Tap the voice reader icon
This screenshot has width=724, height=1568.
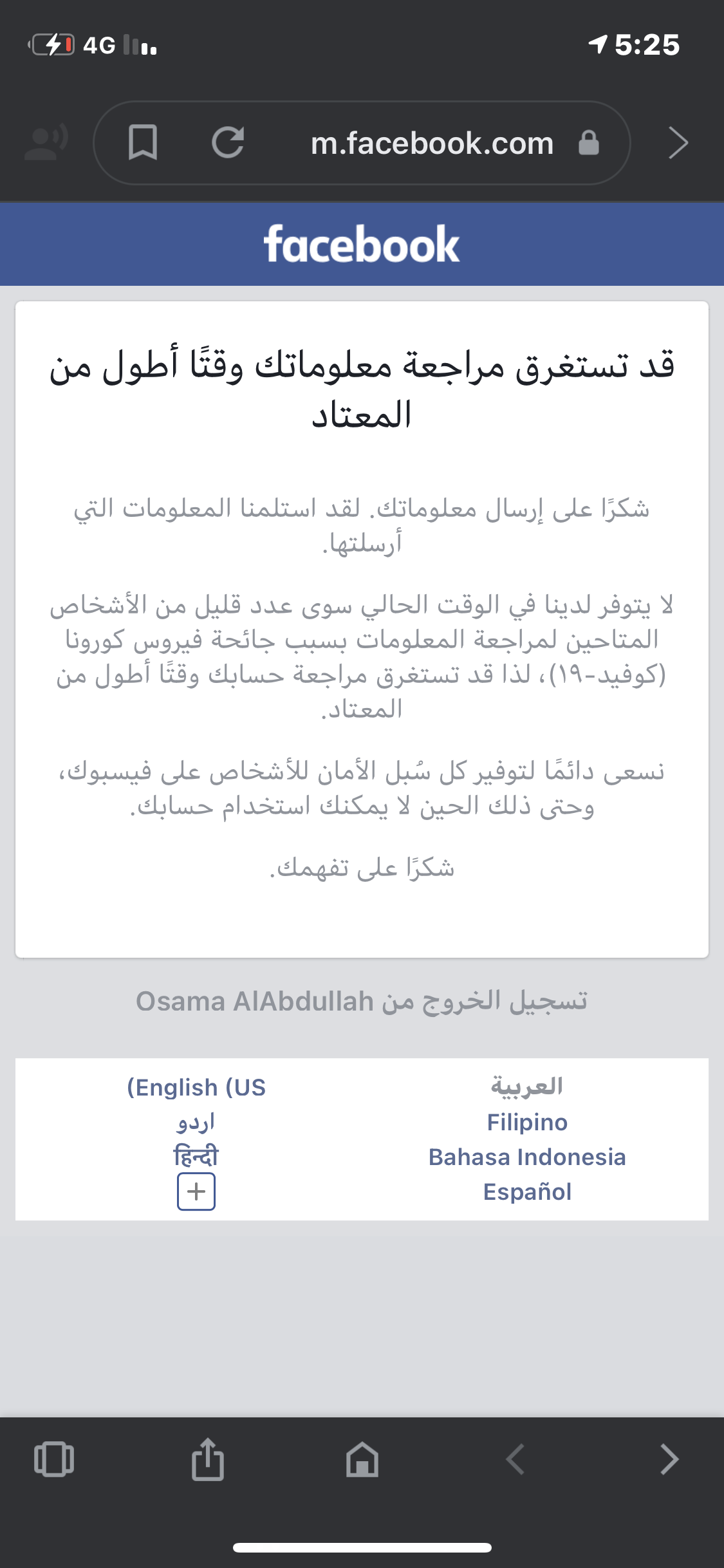click(46, 142)
